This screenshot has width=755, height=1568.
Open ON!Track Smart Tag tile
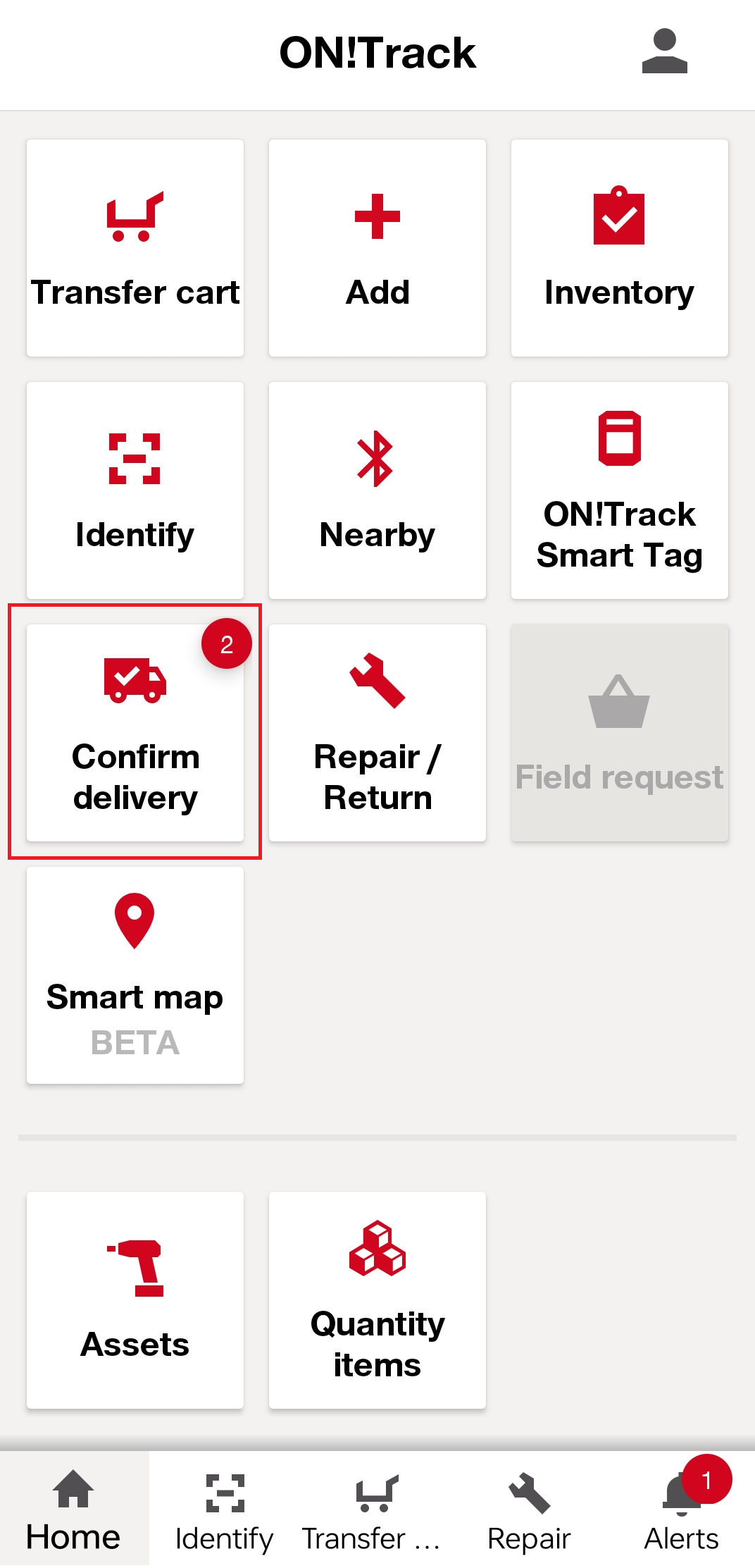point(620,490)
